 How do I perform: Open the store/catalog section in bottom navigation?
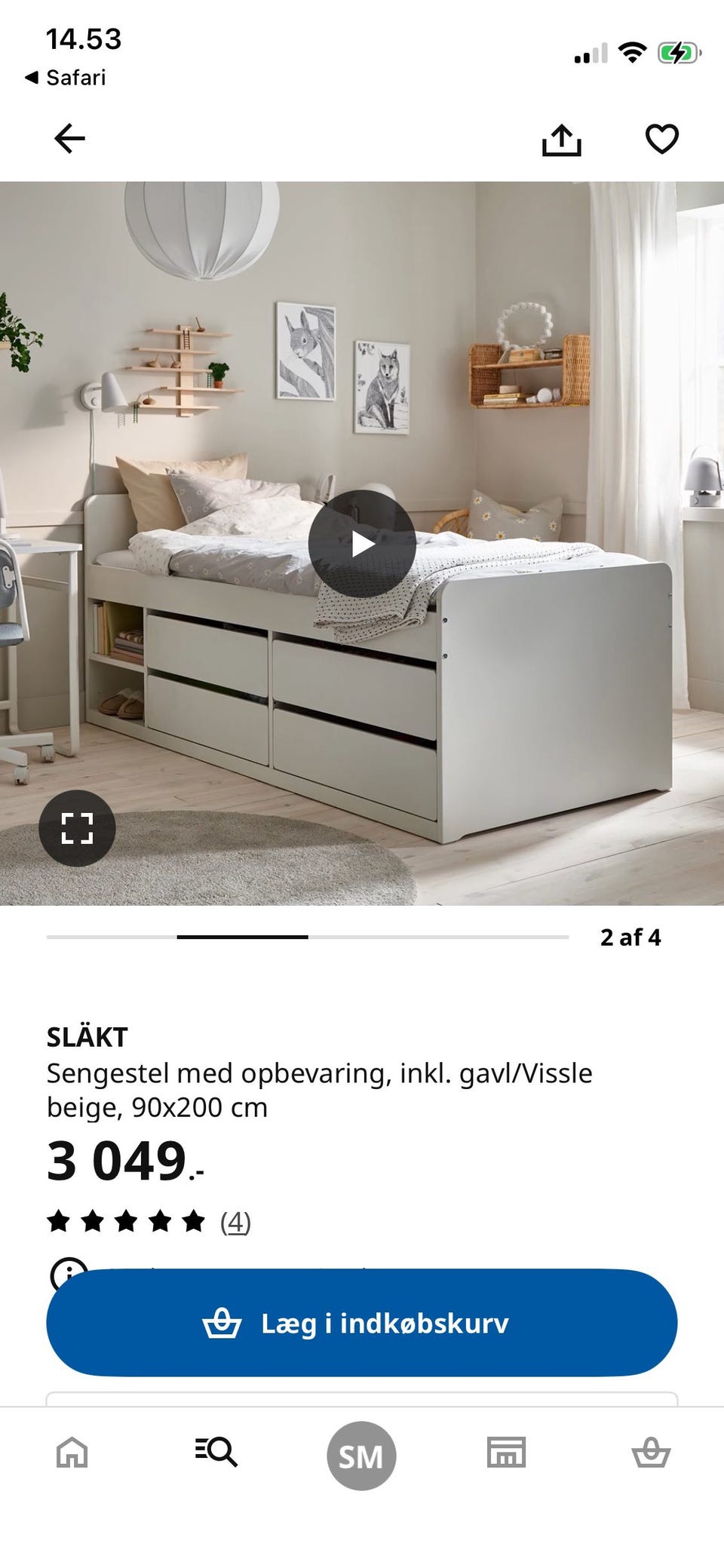[507, 1455]
